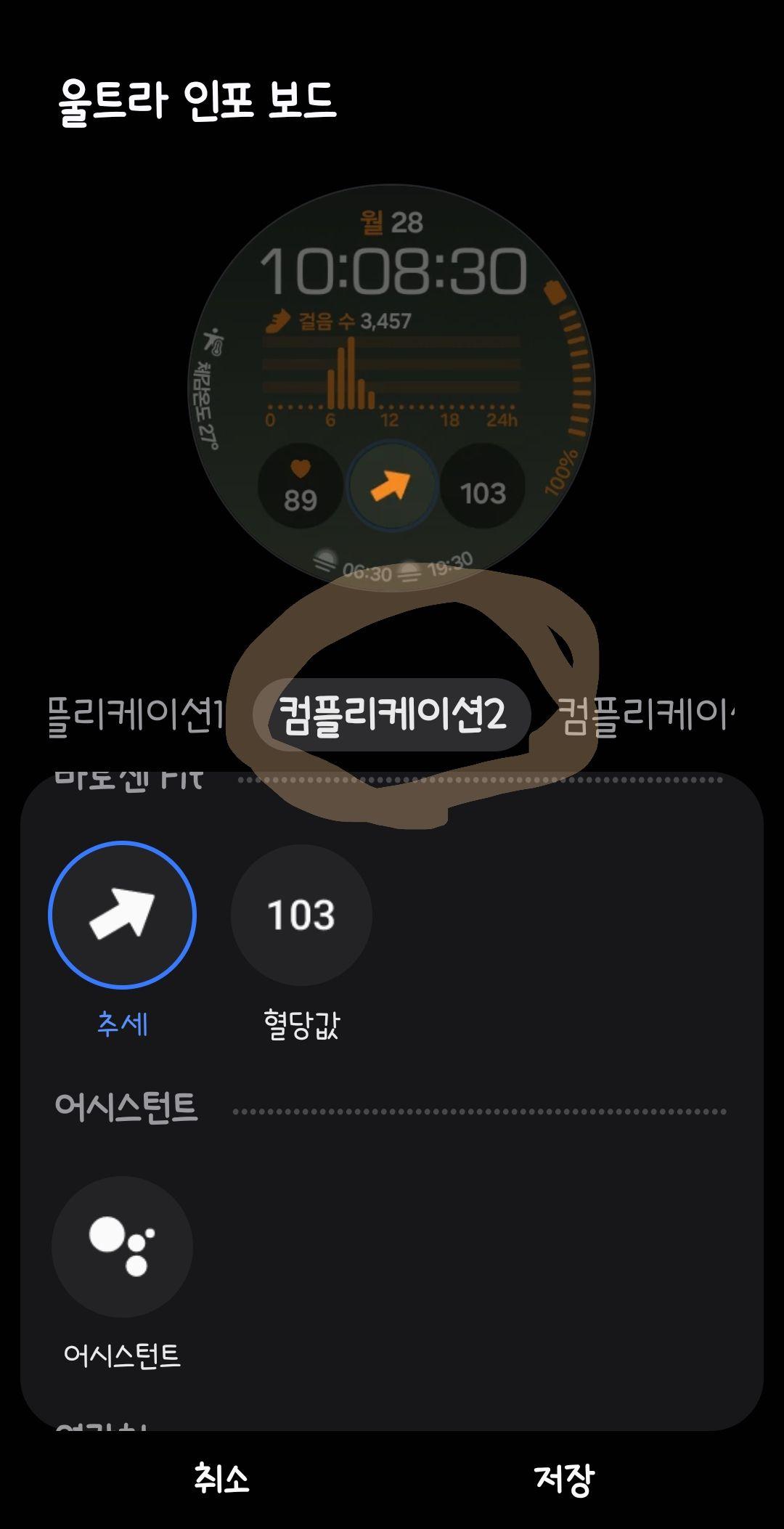Cancel watch face editing with 취소
Screen dimensions: 784x1529
(221, 1478)
